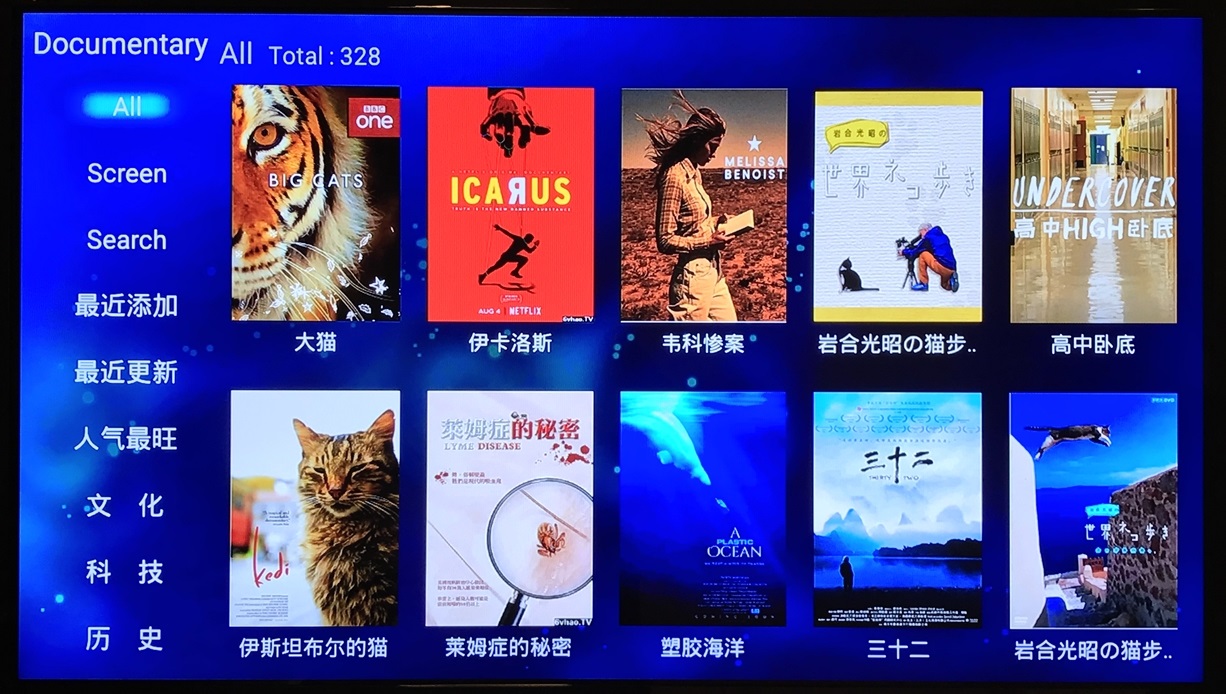Filter by 历史 history category
Screen dimensions: 1226x694
pyautogui.click(x=126, y=639)
